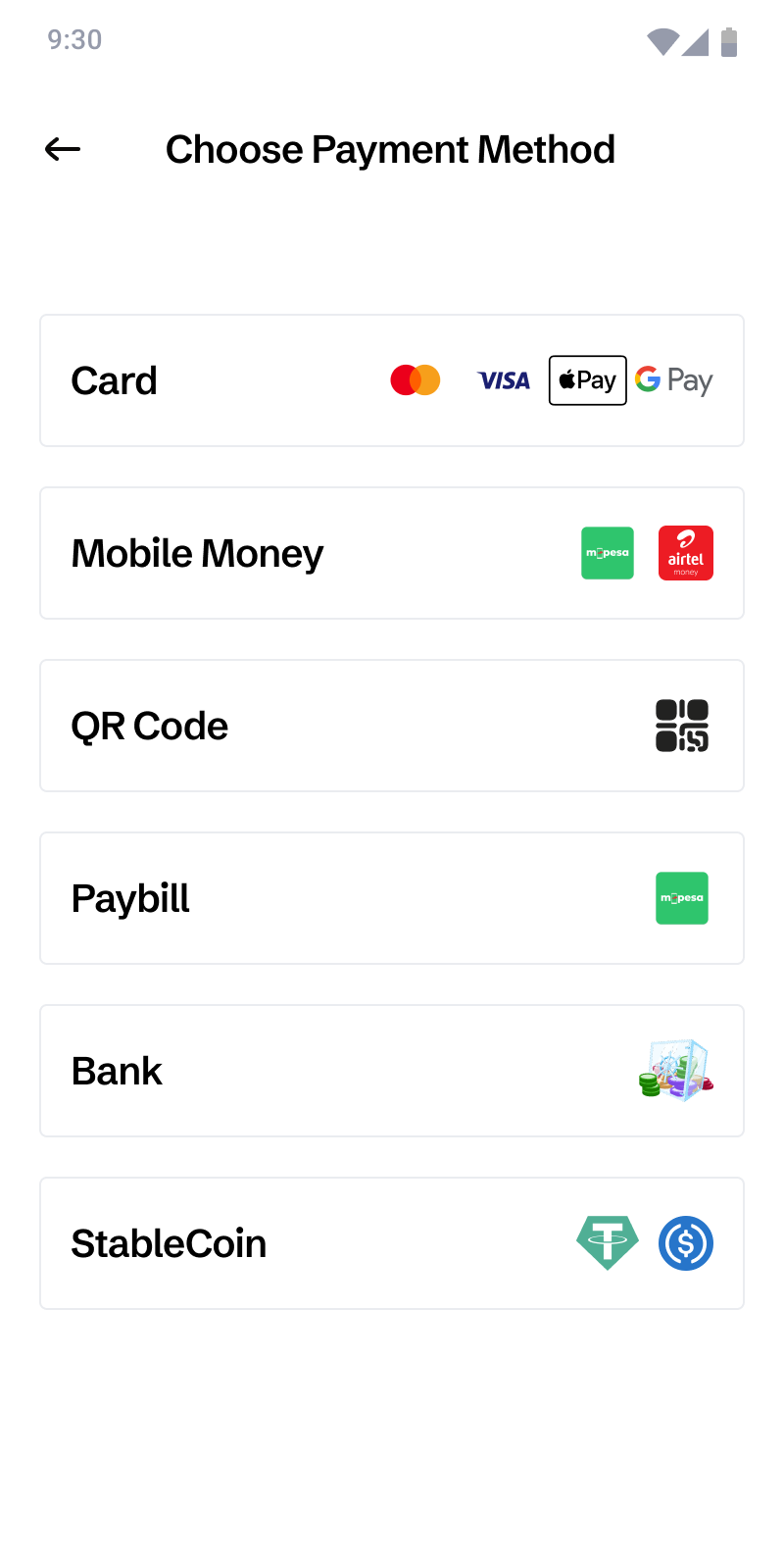Screen dimensions: 784x1561
Task: Tap the M-Pesa icon under Mobile Money
Action: click(607, 552)
